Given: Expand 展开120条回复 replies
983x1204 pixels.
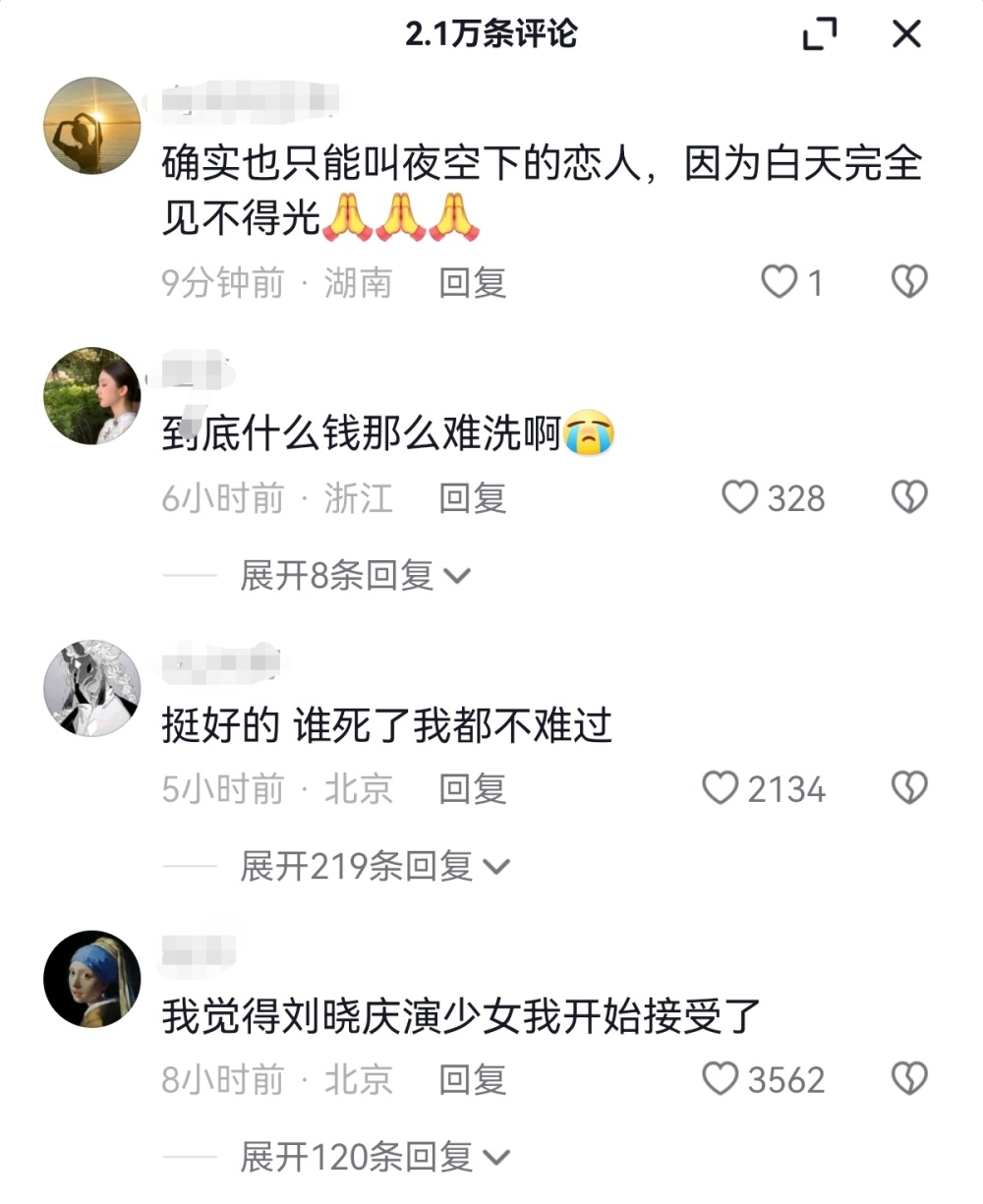Looking at the screenshot, I should click(x=374, y=1158).
